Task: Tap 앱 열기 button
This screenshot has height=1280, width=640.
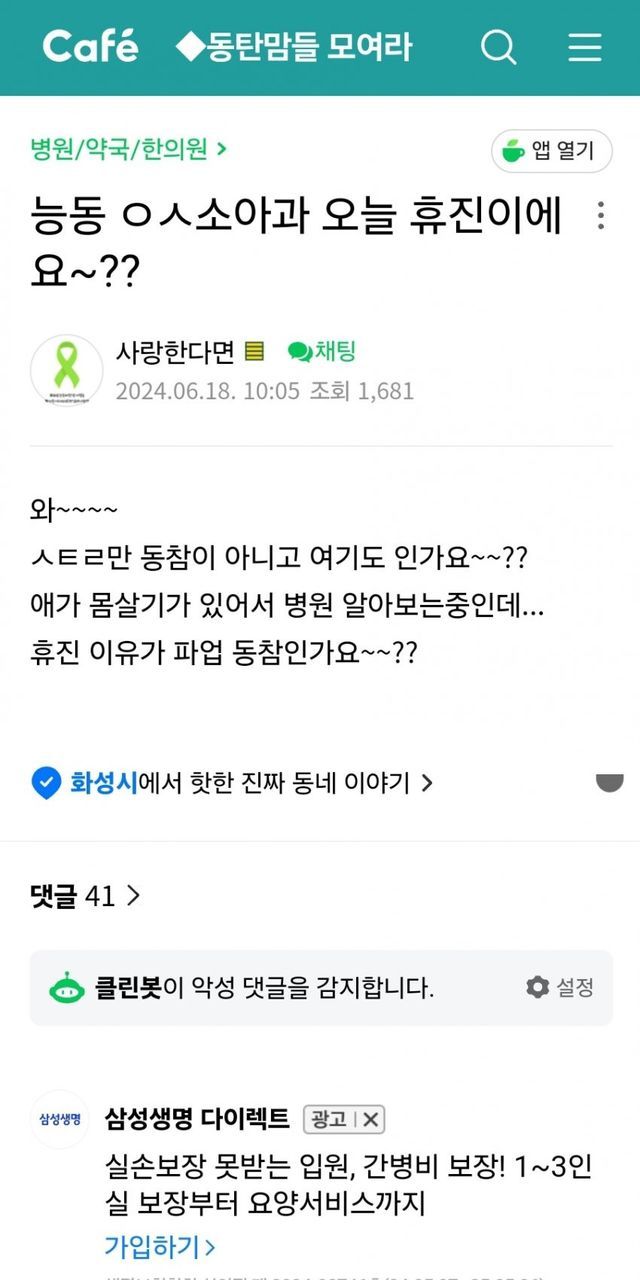Action: coord(551,151)
